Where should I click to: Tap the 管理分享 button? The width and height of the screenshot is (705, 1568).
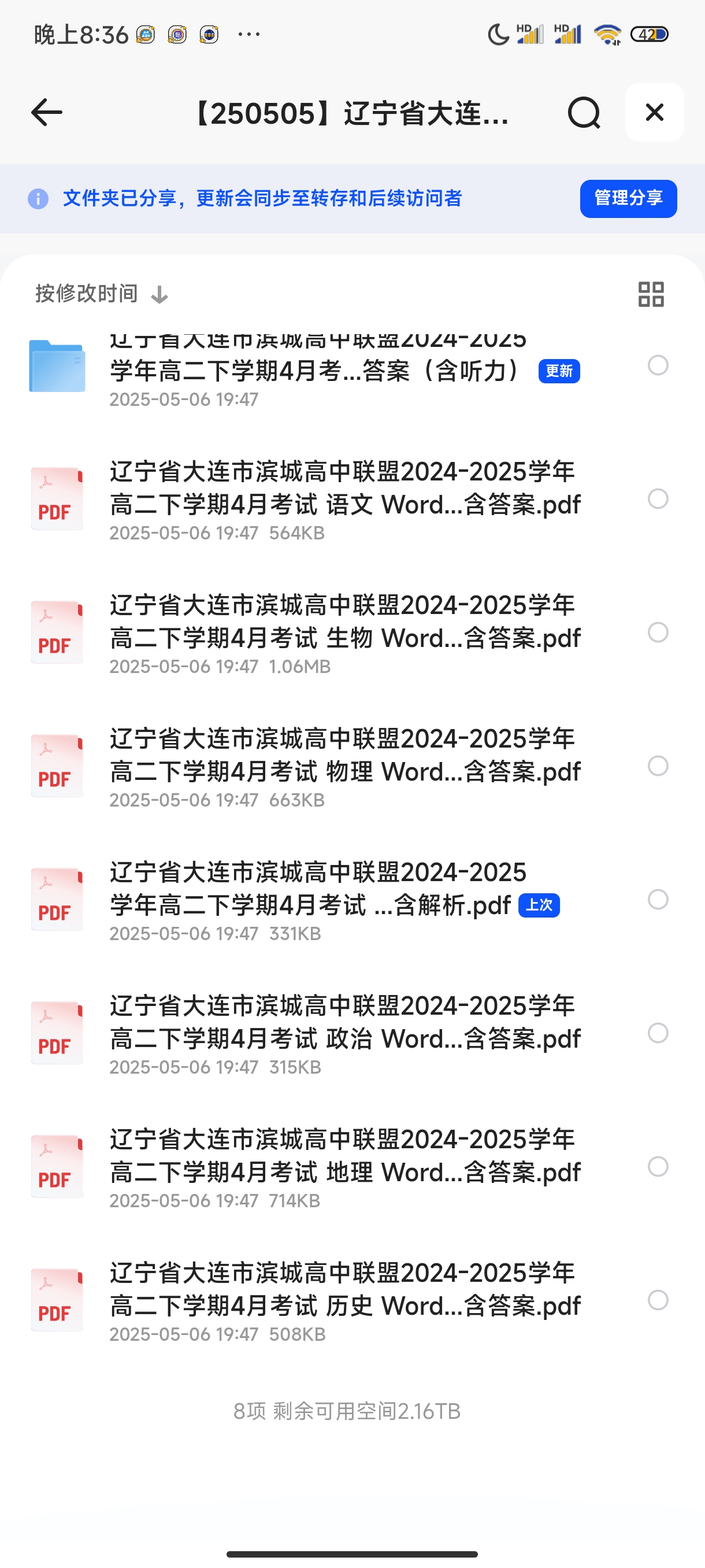pos(628,198)
